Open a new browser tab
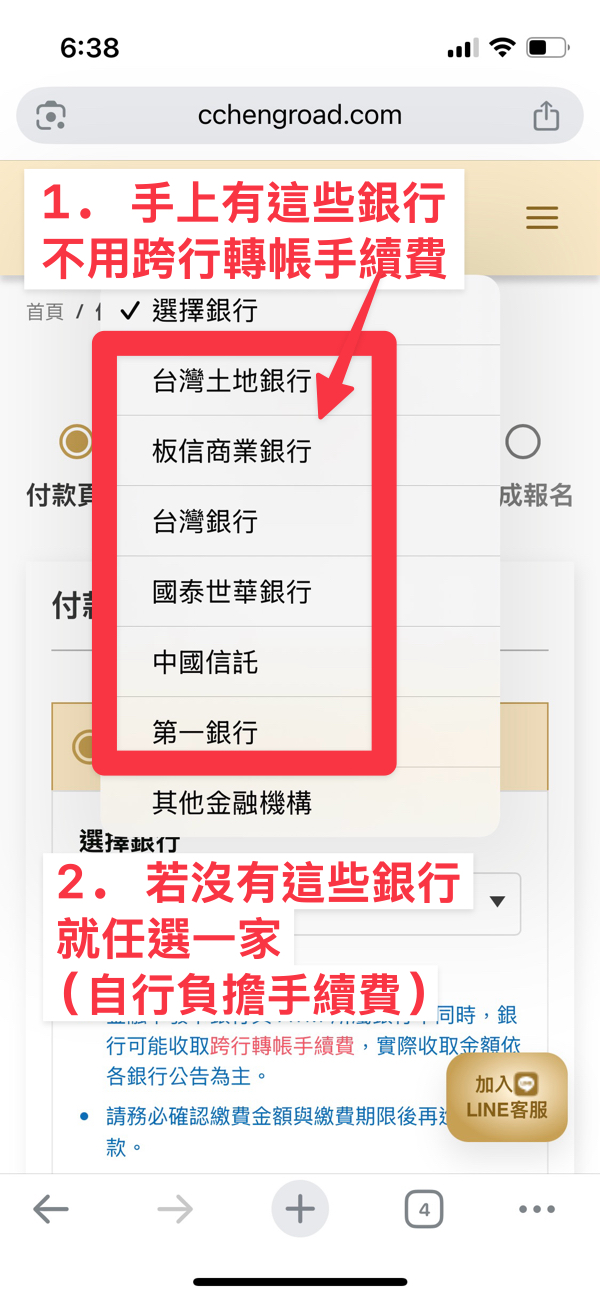This screenshot has height=1299, width=600. point(300,1210)
